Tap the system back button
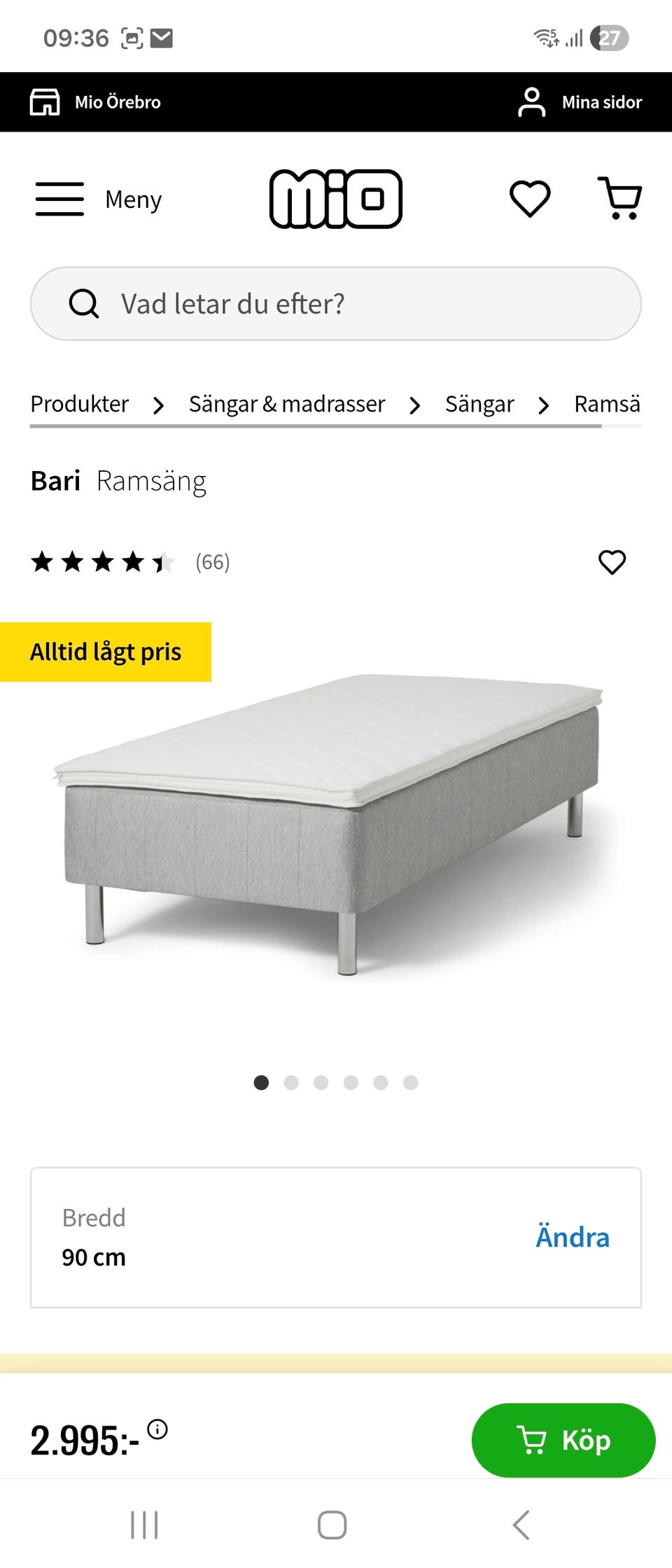Image resolution: width=672 pixels, height=1568 pixels. point(521,1525)
